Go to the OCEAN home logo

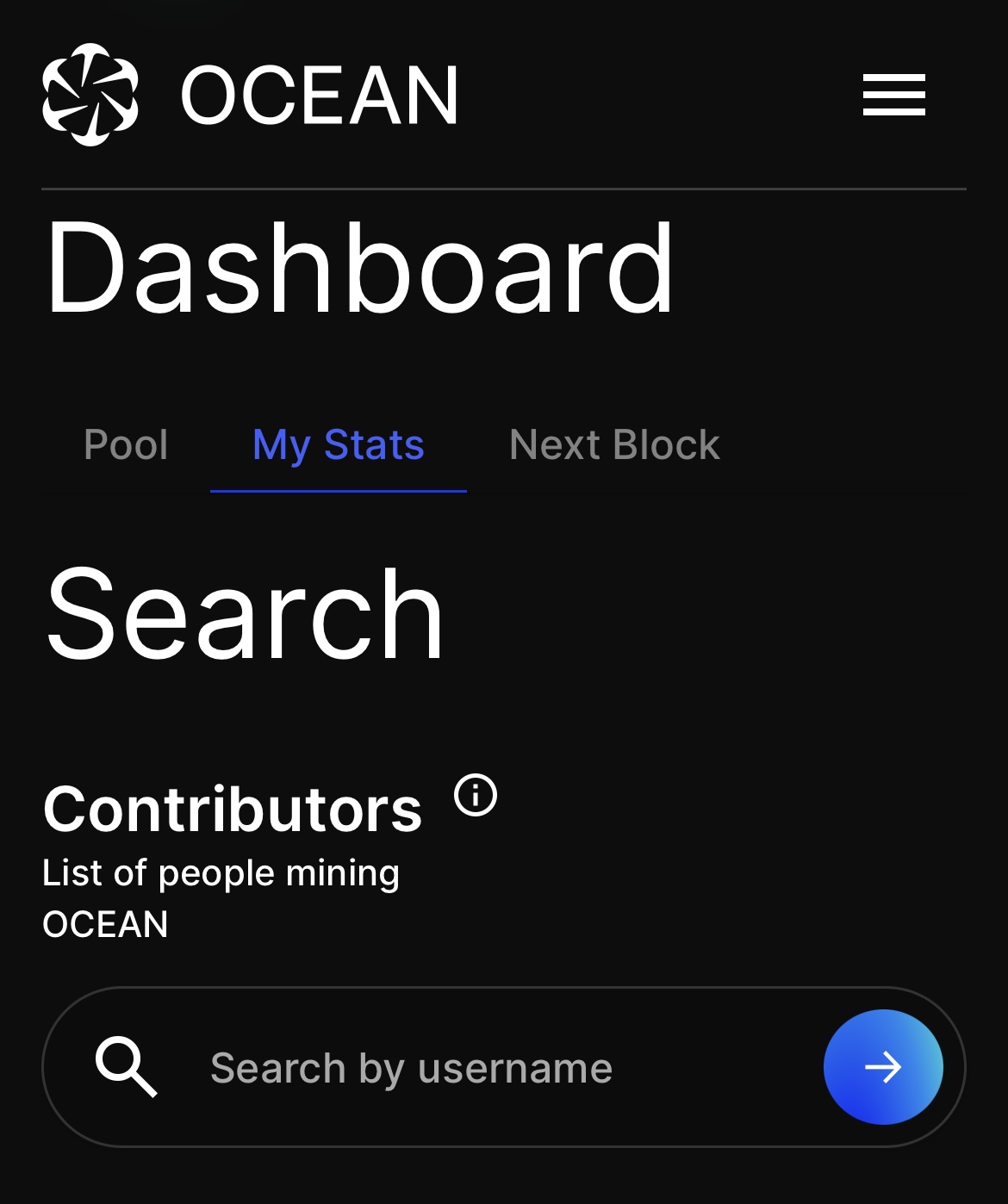250,95
